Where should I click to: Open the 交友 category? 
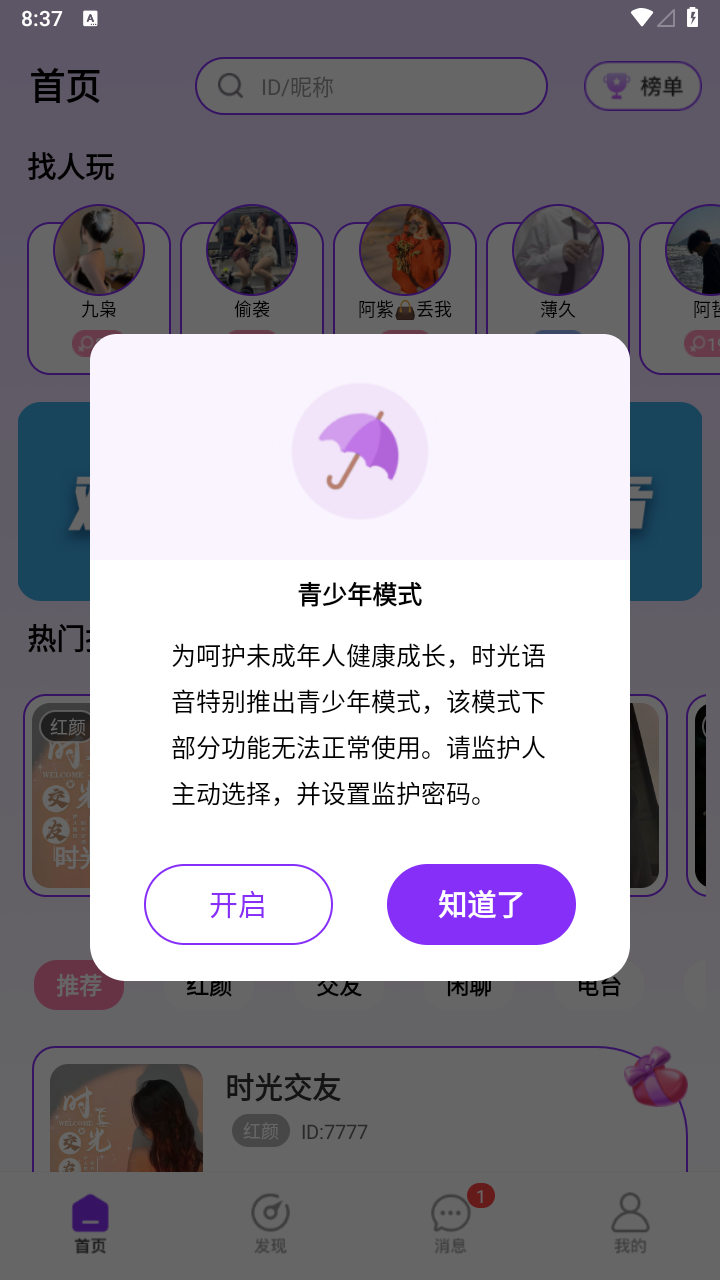pyautogui.click(x=338, y=985)
